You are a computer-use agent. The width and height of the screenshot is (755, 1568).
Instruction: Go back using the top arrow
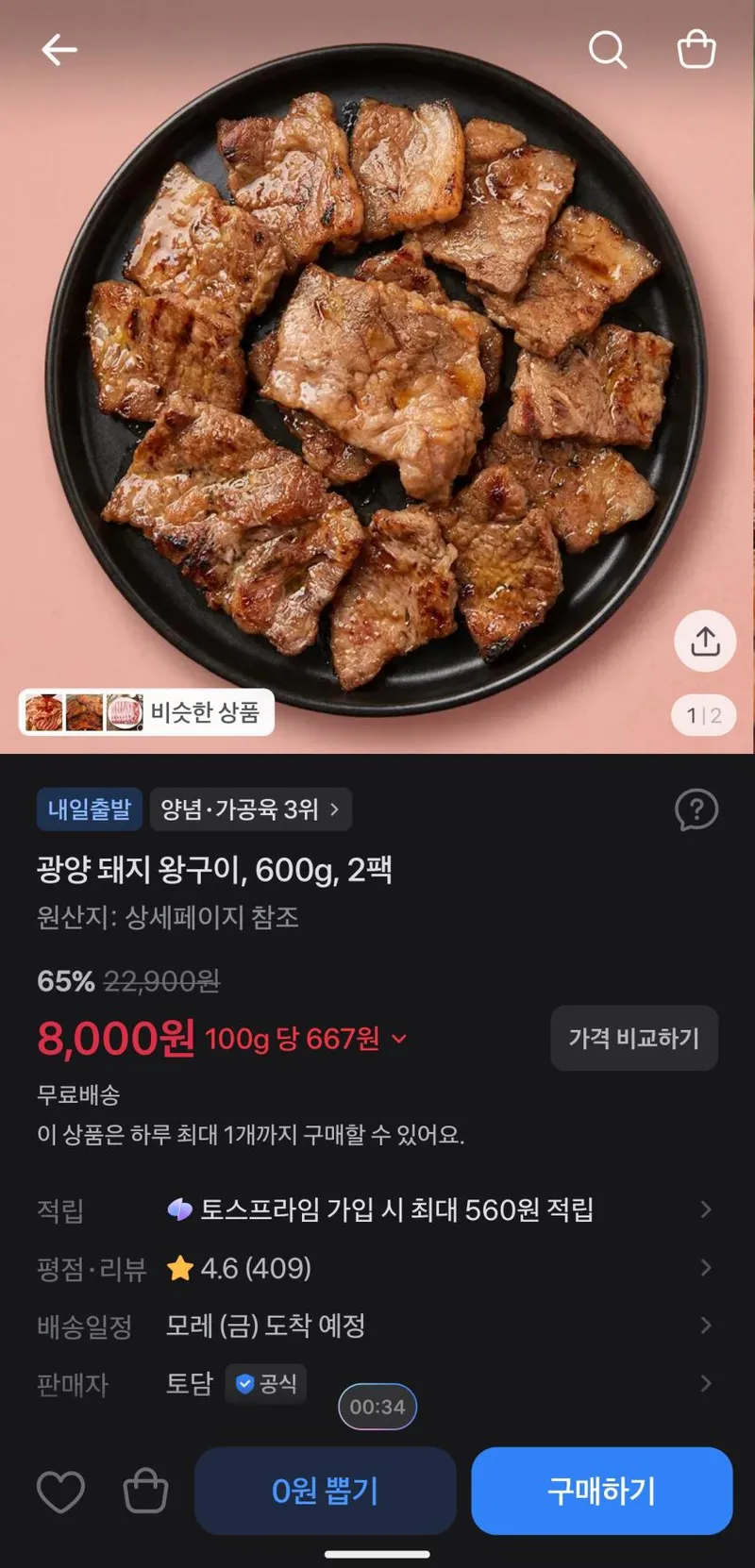pos(59,50)
